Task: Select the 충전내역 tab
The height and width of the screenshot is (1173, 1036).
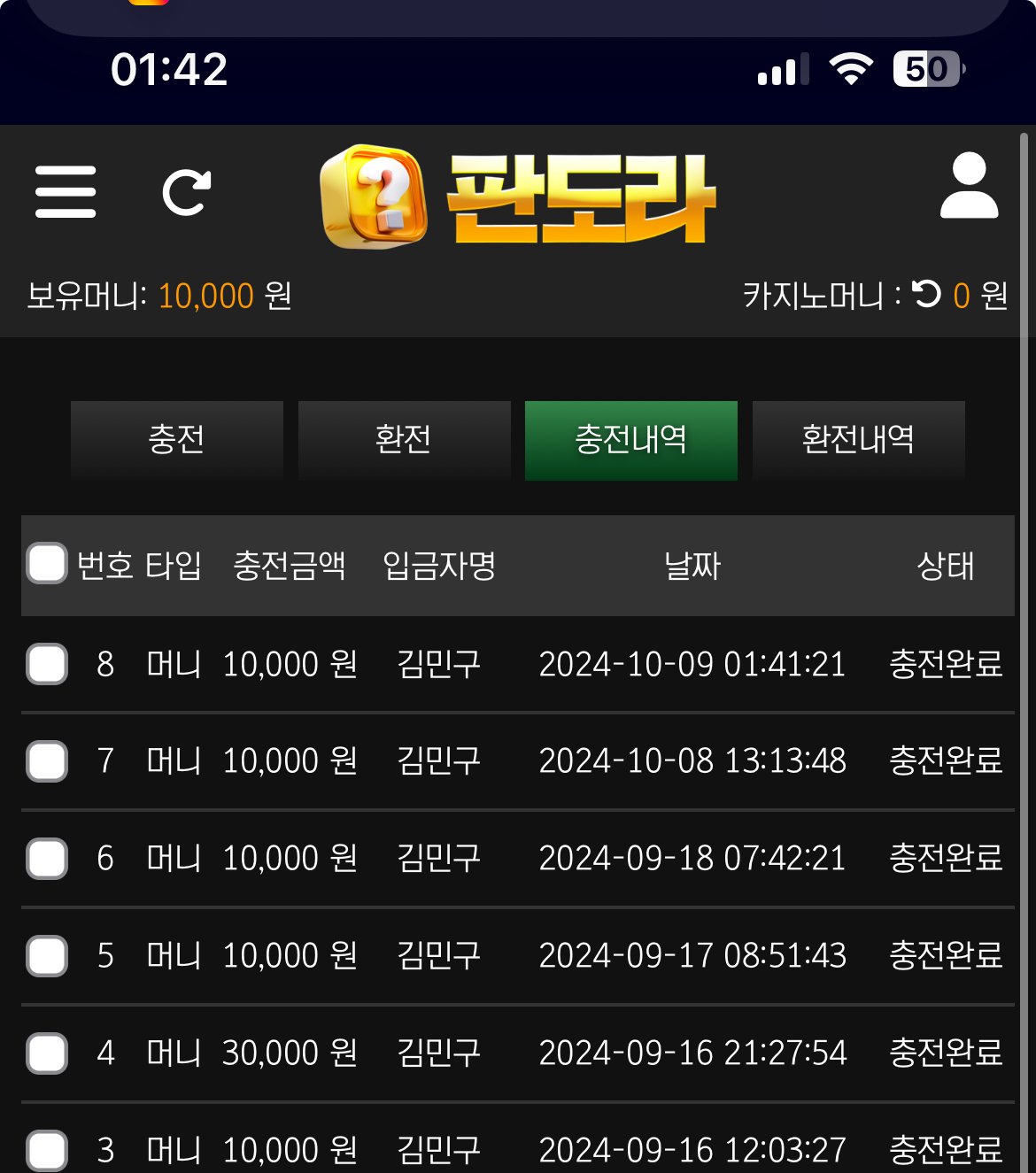Action: [630, 440]
